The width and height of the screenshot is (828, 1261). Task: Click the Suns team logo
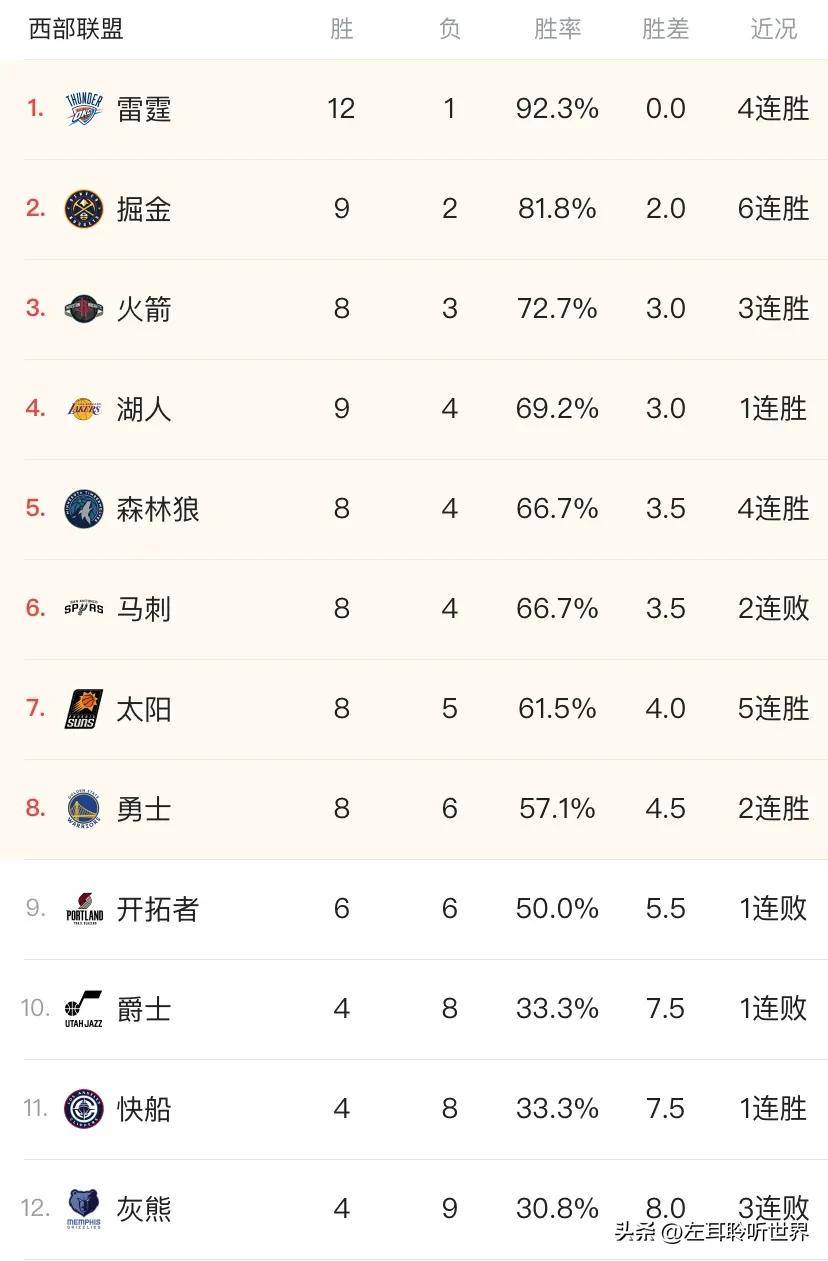[x=86, y=709]
